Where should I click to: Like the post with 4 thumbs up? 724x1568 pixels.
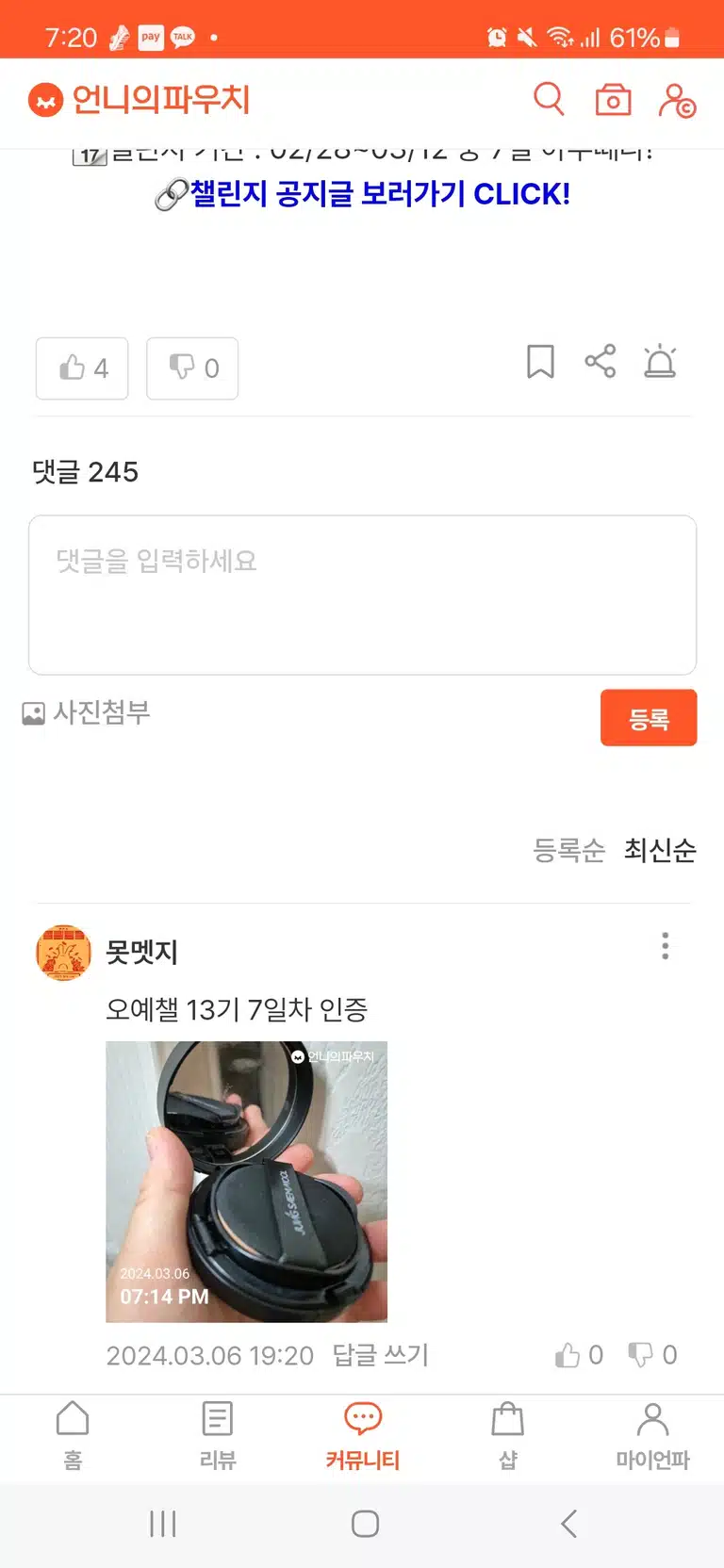(x=82, y=368)
